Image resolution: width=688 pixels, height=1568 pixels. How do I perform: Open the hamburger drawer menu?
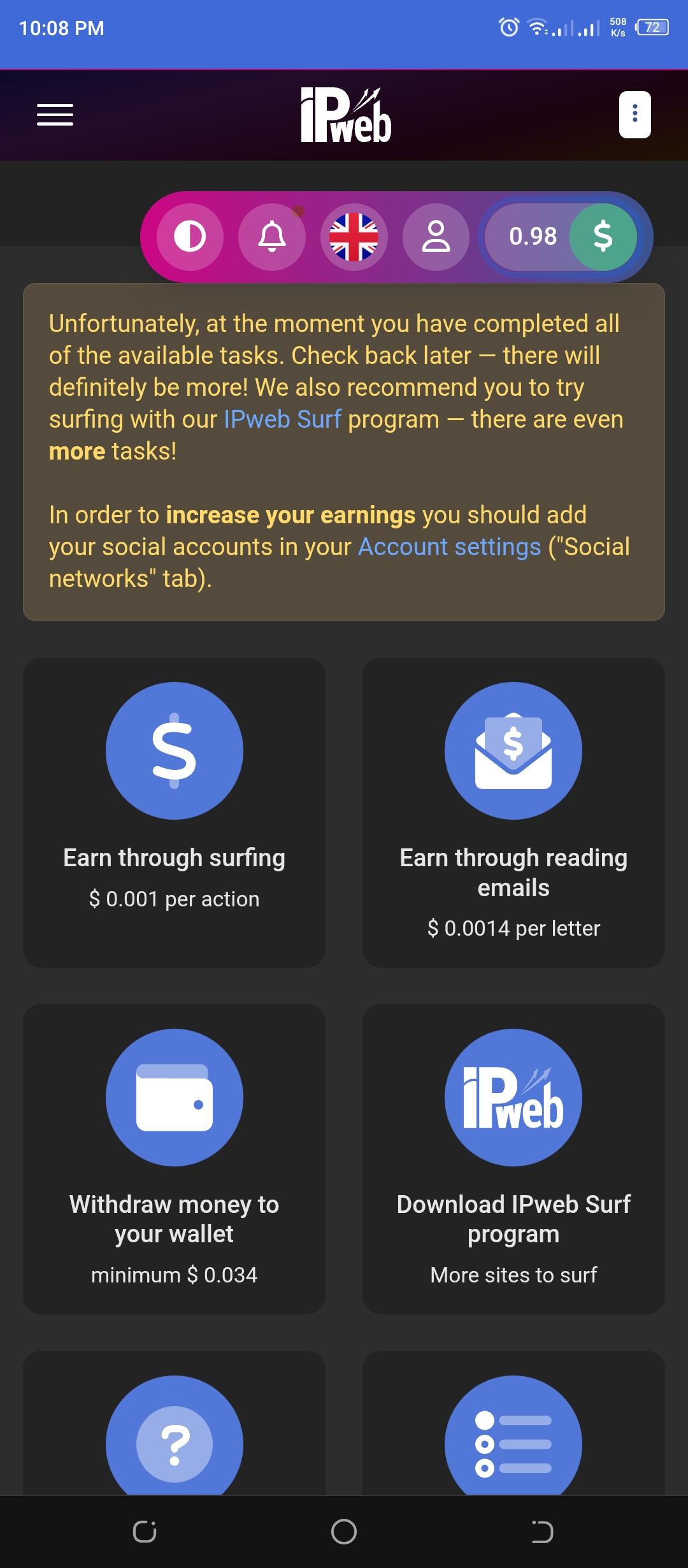[55, 115]
